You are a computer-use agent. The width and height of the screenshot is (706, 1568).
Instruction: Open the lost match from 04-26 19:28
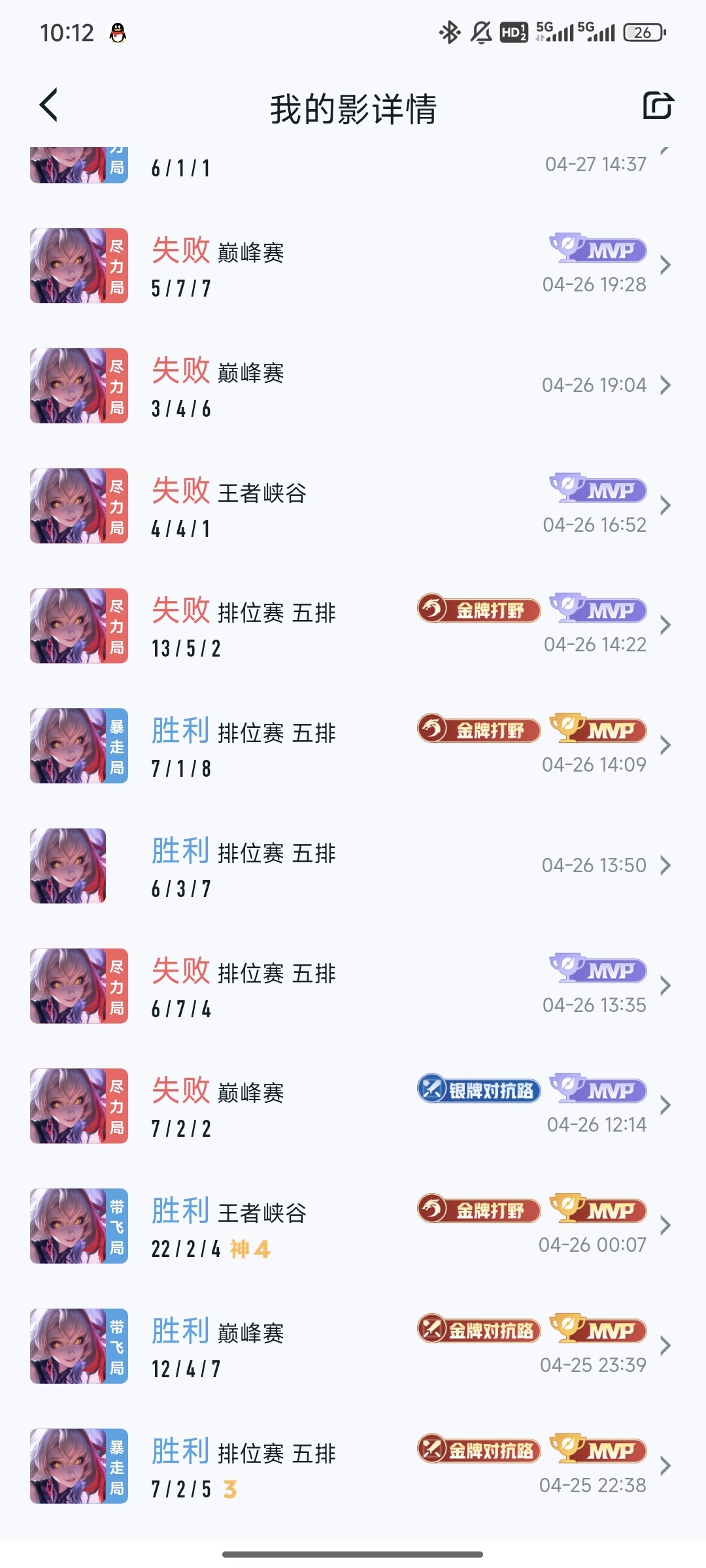(353, 265)
